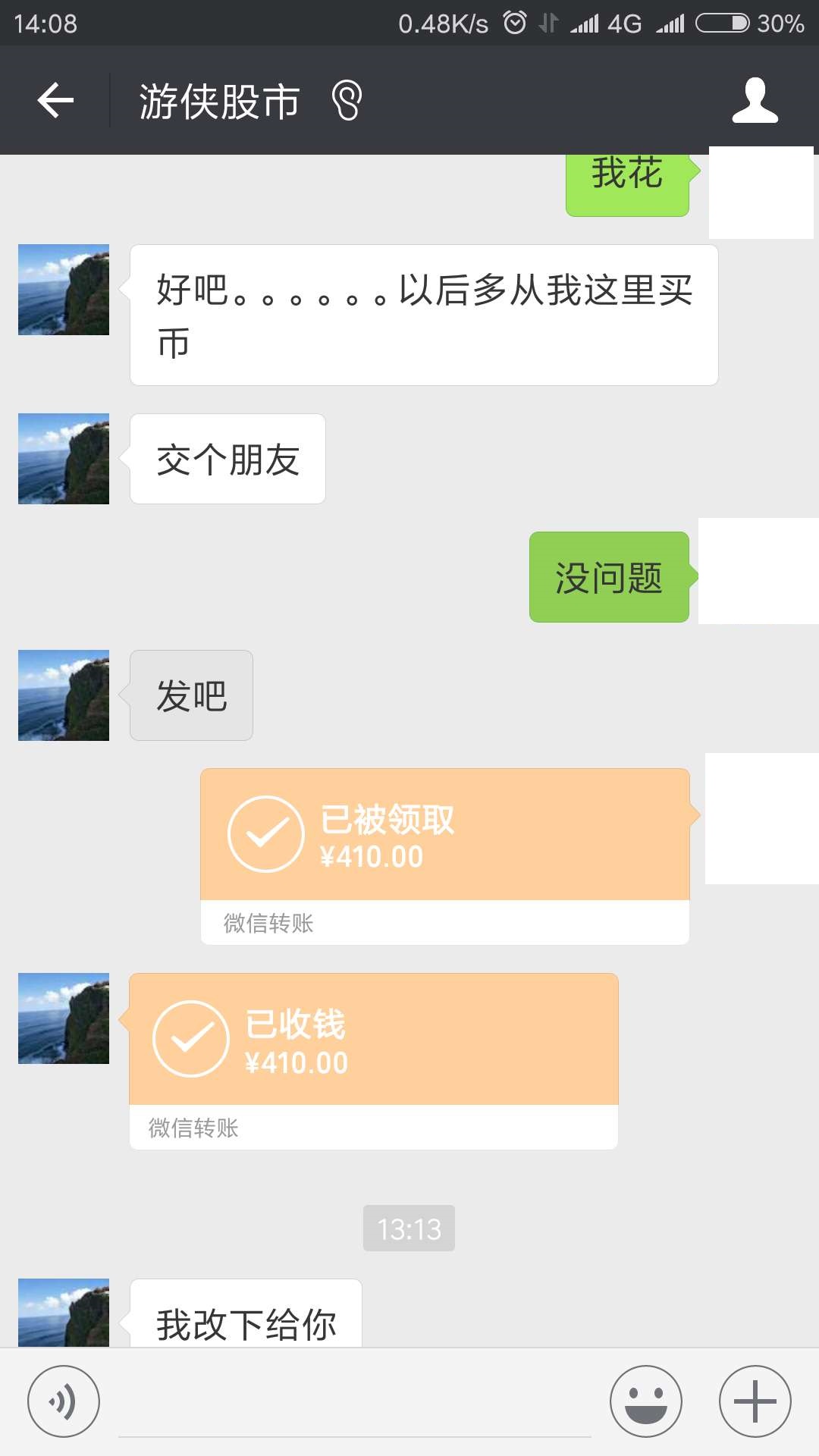Open the plus attachment menu
819x1456 pixels.
[755, 1401]
